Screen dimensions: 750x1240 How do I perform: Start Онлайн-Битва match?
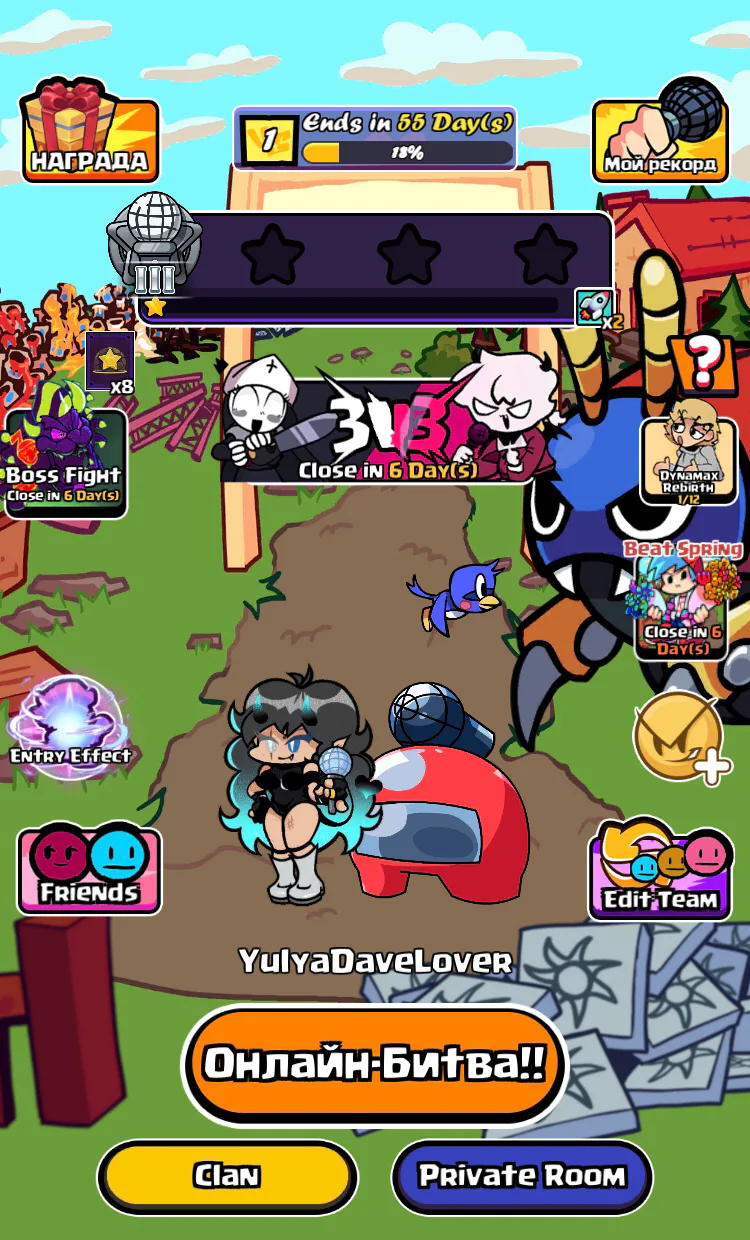(374, 1063)
